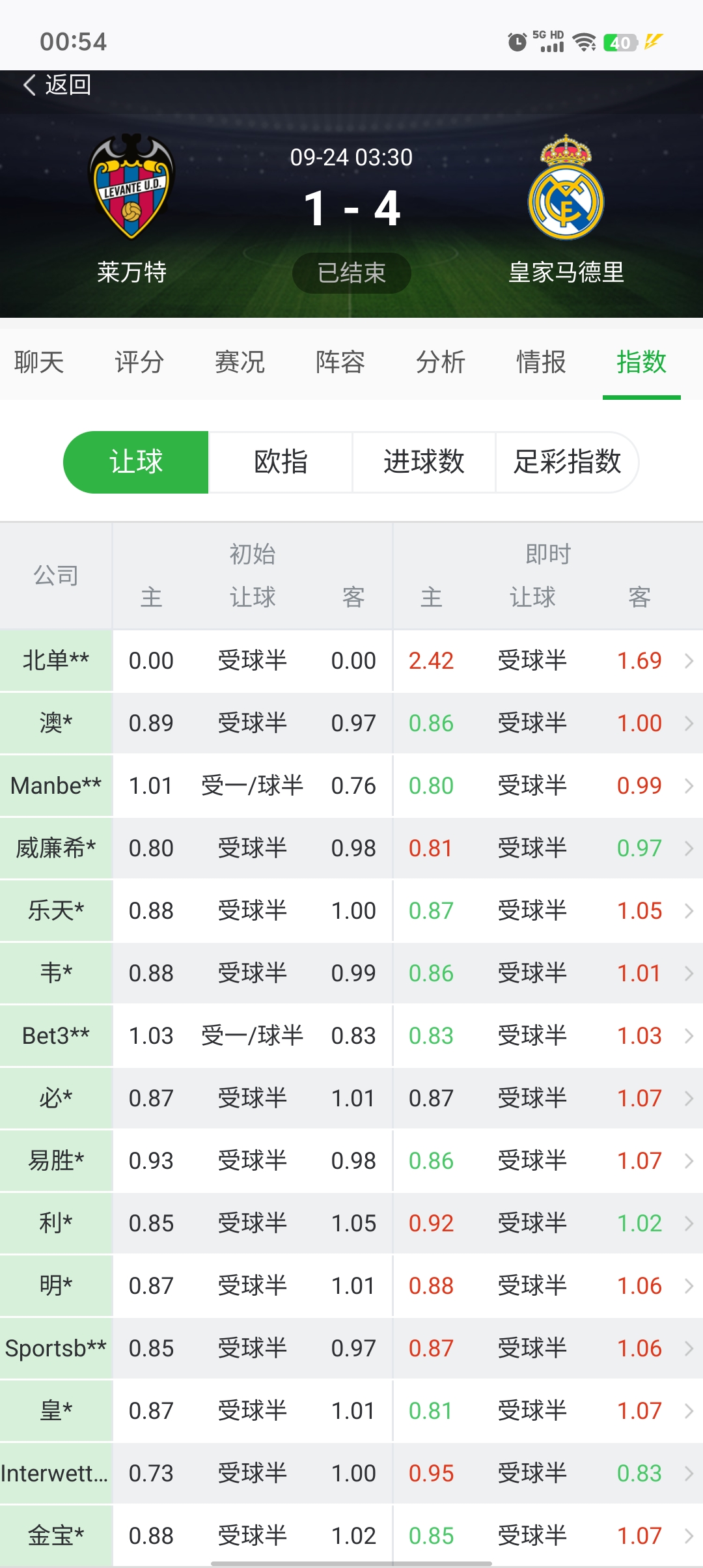
Task: Switch to the 赛况 tab
Action: pyautogui.click(x=240, y=362)
